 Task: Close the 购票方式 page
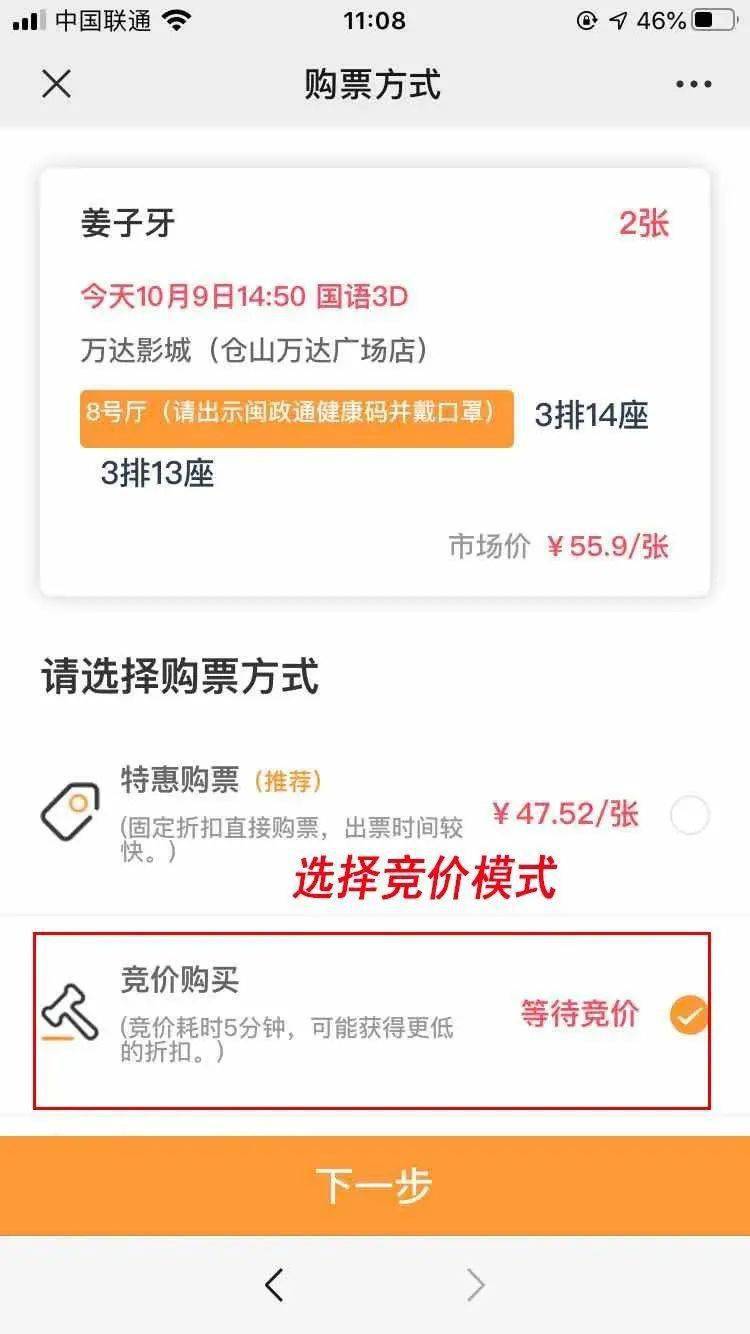(57, 84)
